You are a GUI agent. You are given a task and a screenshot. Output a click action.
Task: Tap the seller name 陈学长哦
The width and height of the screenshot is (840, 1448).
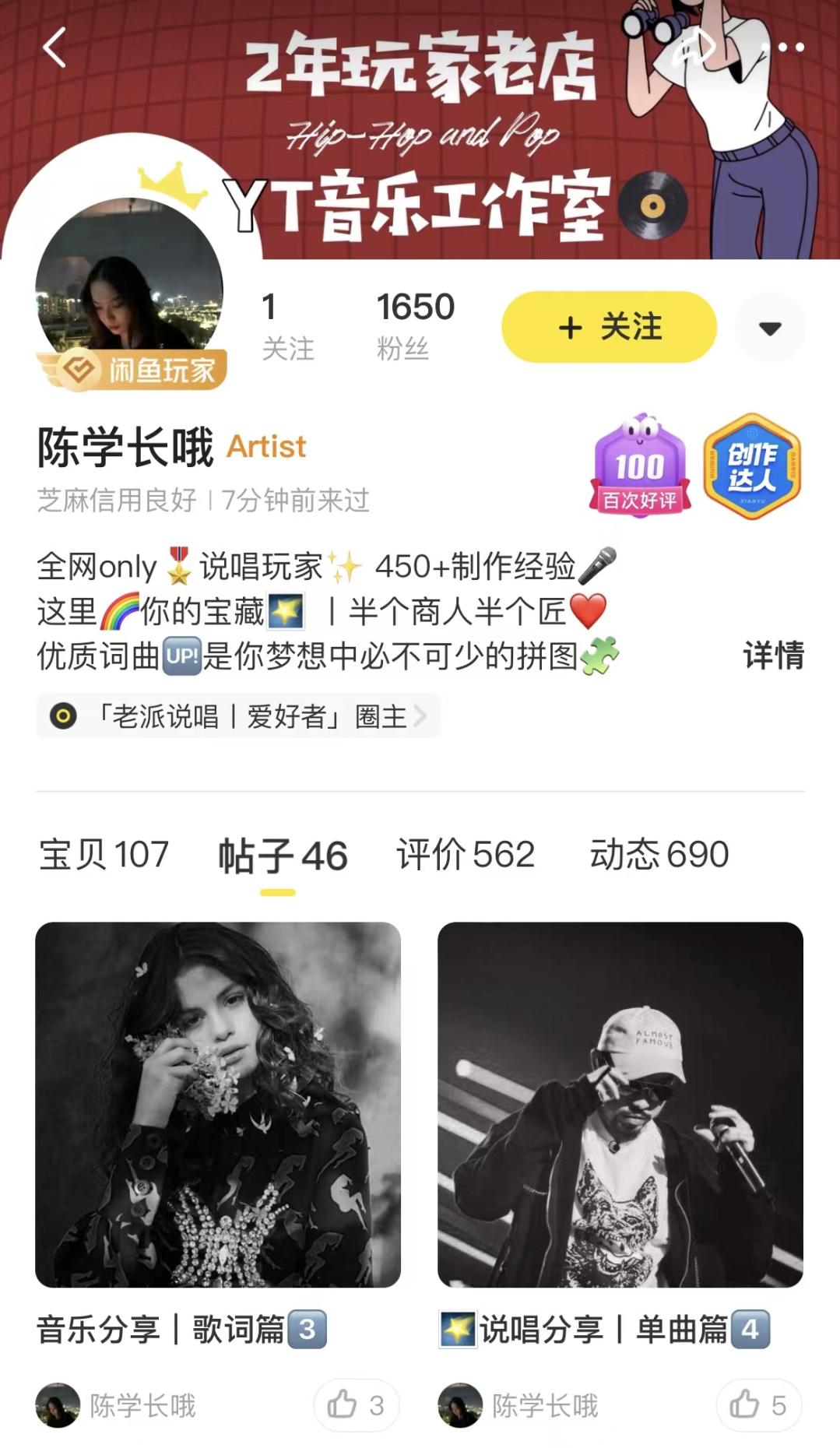click(123, 446)
